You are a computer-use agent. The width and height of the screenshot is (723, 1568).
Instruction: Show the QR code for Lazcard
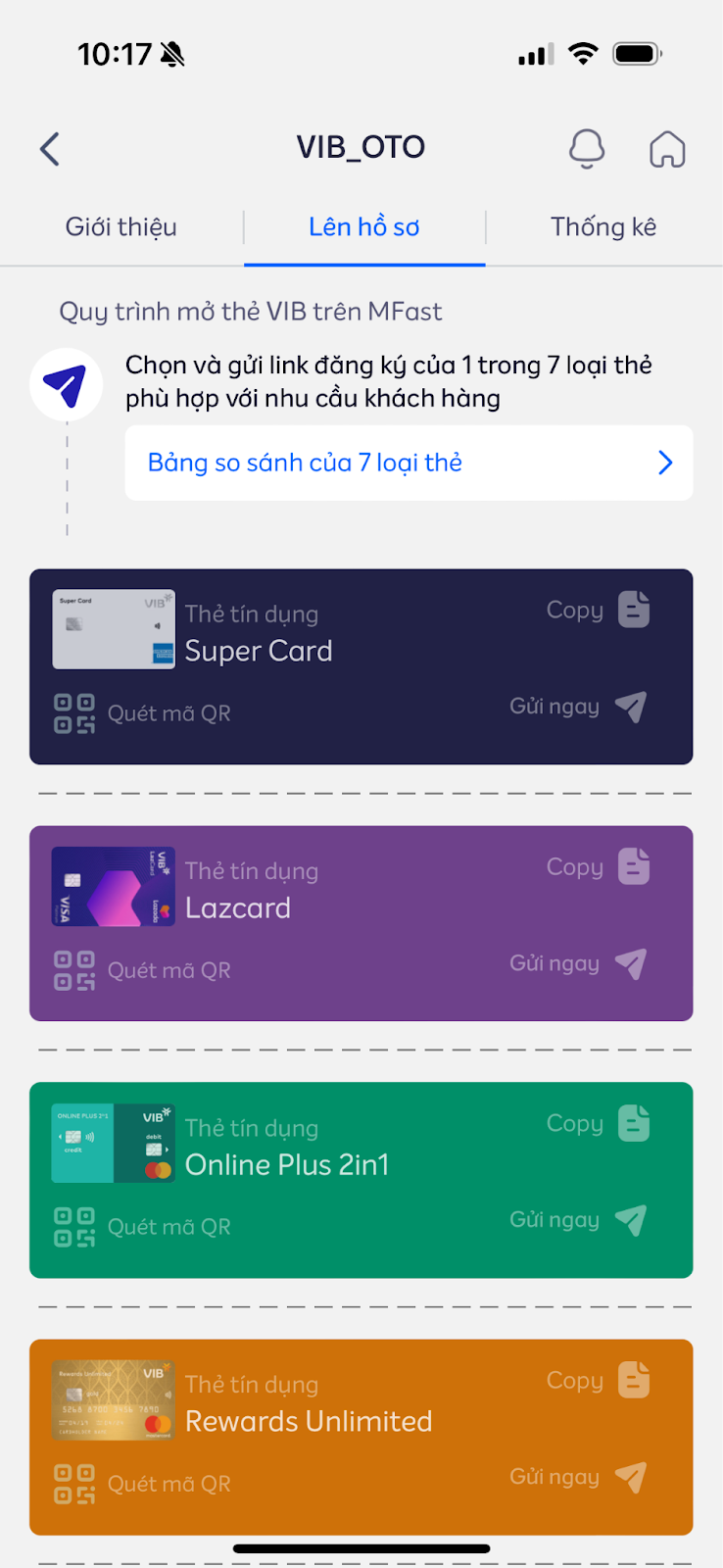click(x=142, y=970)
